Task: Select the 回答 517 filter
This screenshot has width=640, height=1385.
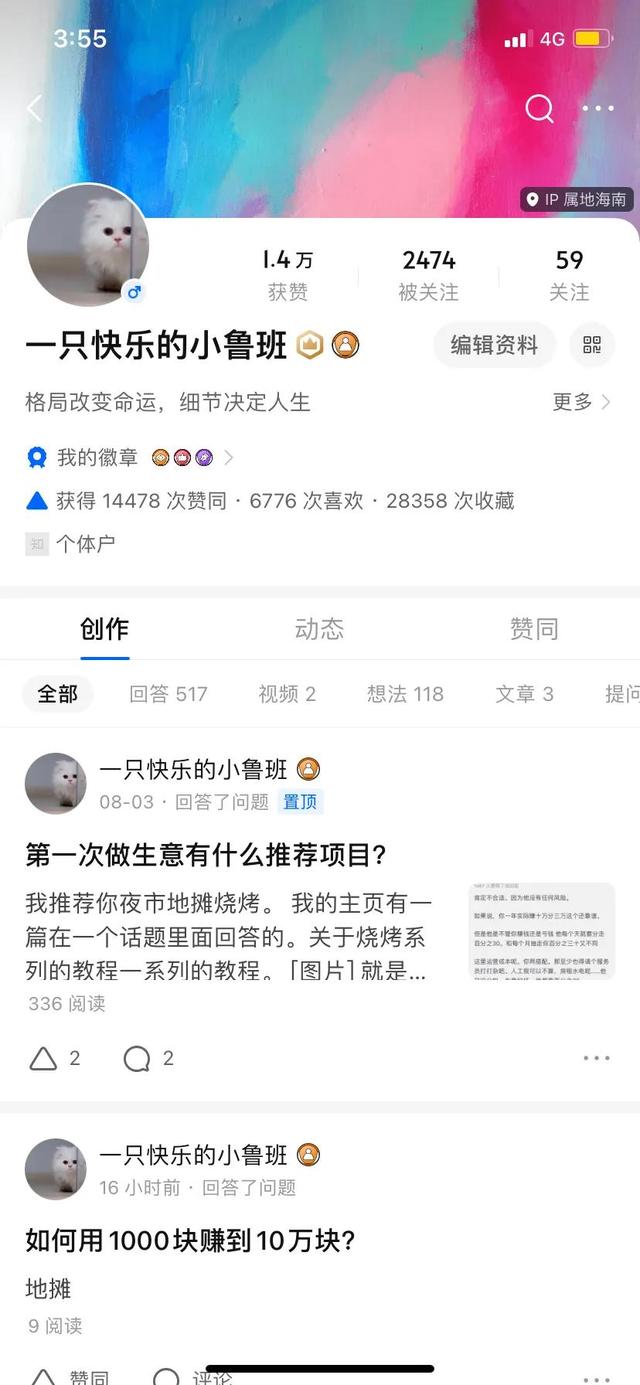Action: (x=168, y=694)
